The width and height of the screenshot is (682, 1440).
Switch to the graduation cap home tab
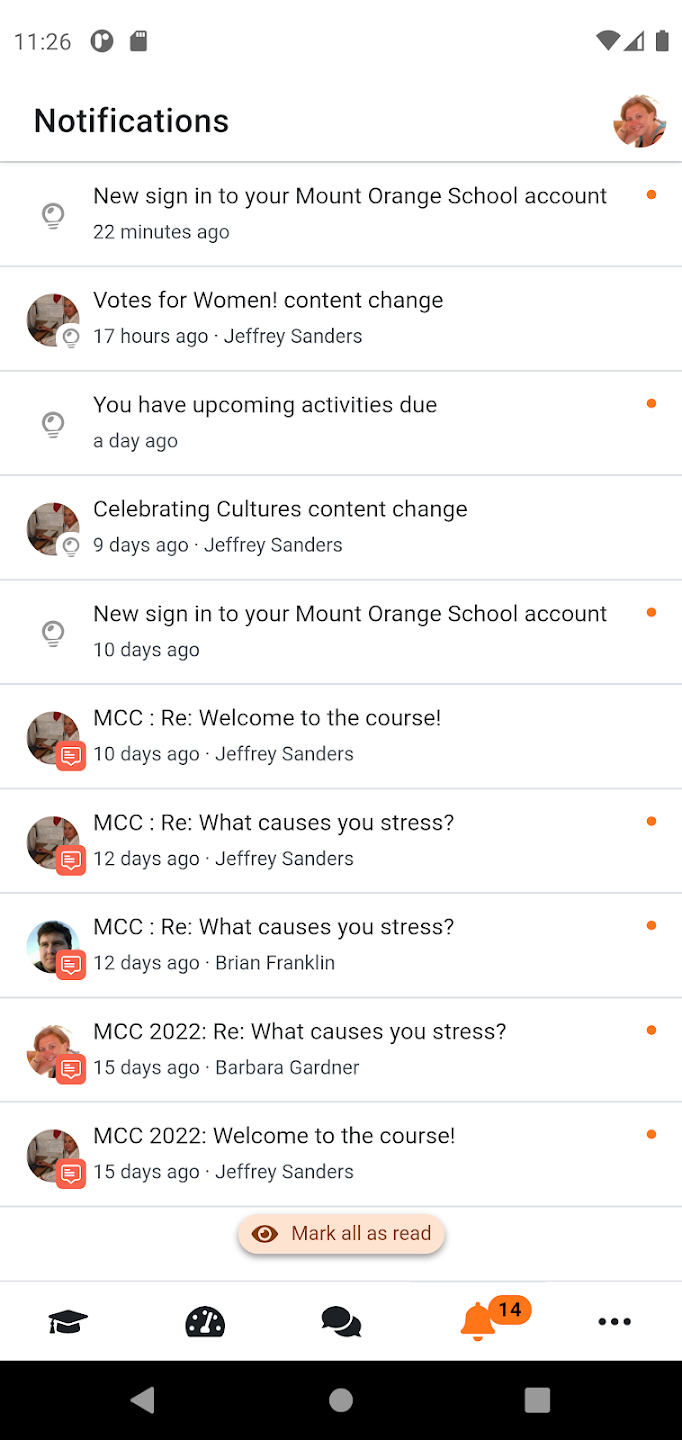point(68,1322)
